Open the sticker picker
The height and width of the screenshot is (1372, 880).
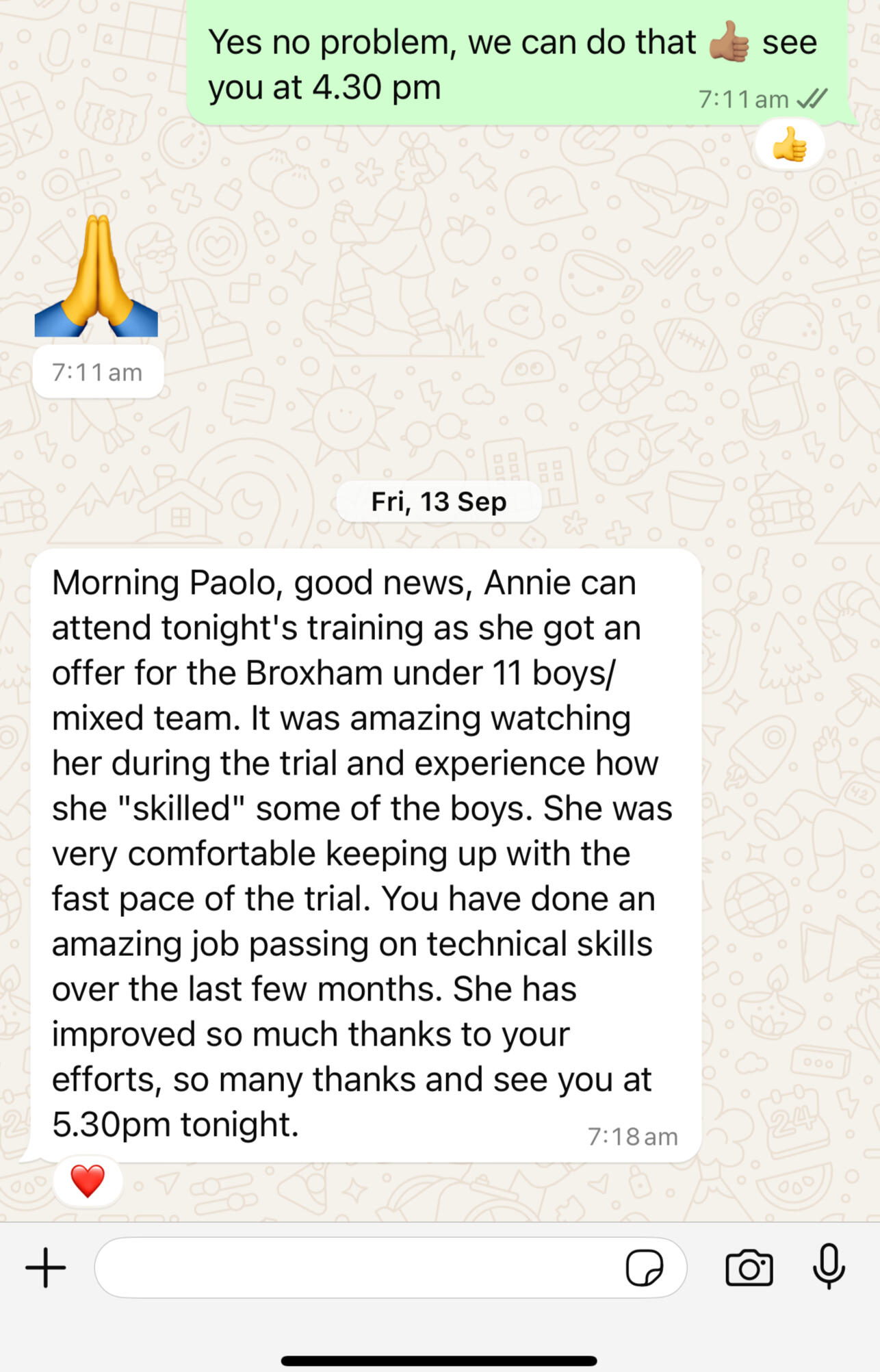click(644, 1267)
